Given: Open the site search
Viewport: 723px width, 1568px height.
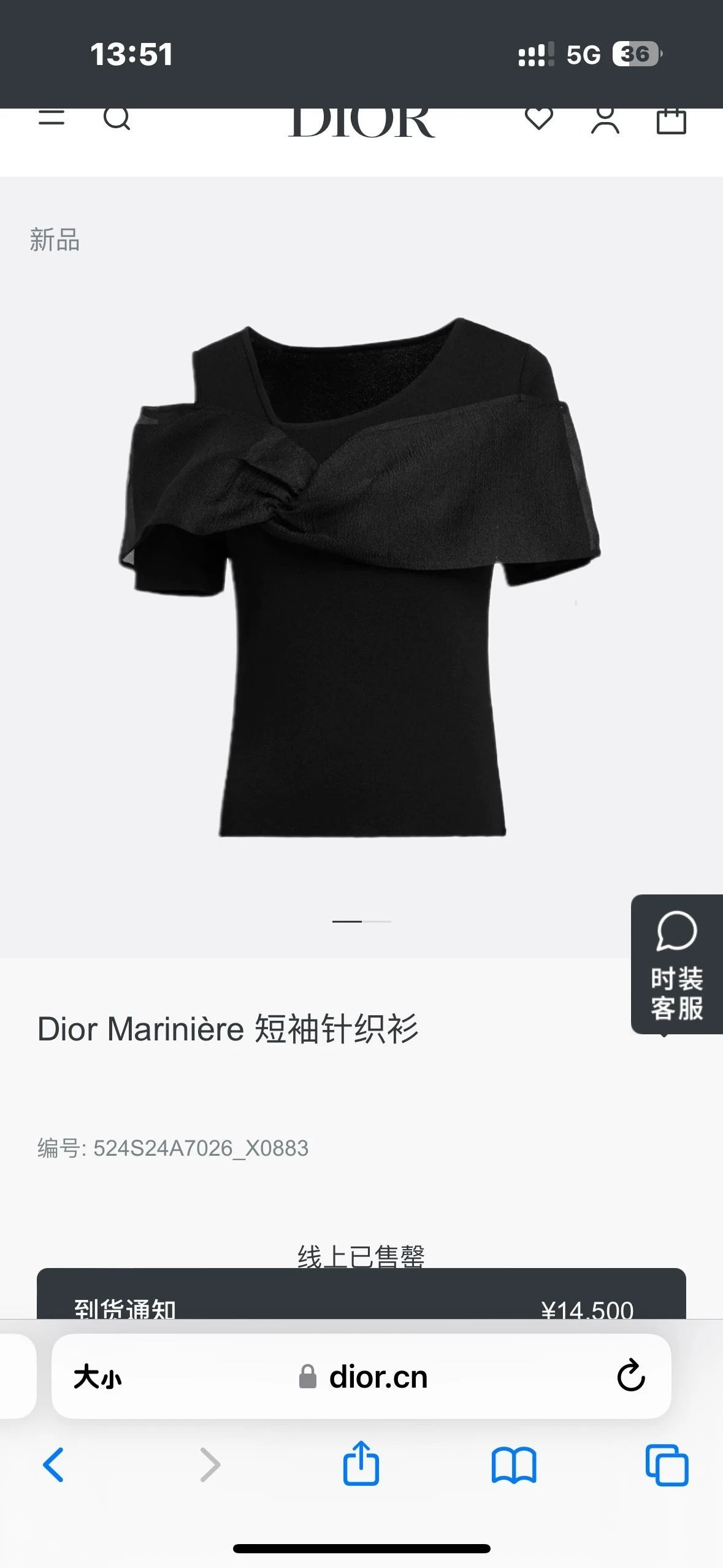Looking at the screenshot, I should pyautogui.click(x=117, y=118).
